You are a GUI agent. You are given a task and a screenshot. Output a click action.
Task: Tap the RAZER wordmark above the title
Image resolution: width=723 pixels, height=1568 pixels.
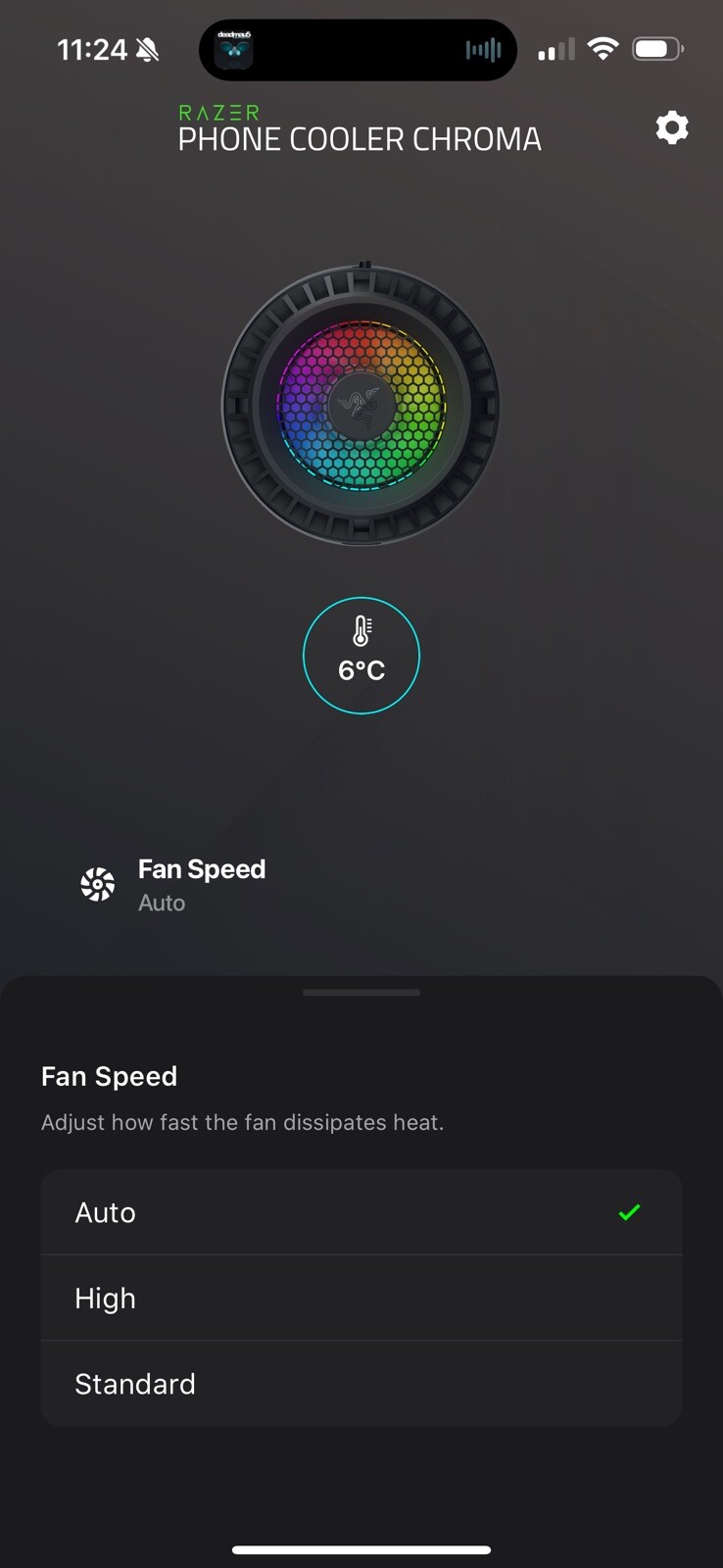[217, 112]
